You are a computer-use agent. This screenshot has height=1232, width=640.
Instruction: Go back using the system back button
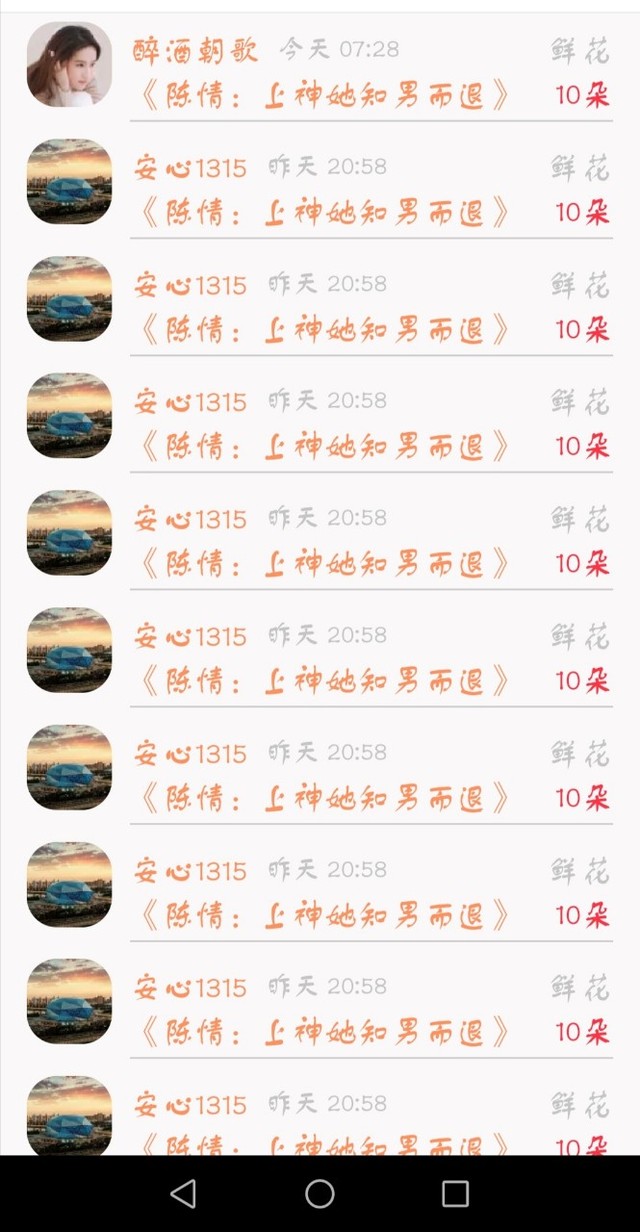point(183,1193)
